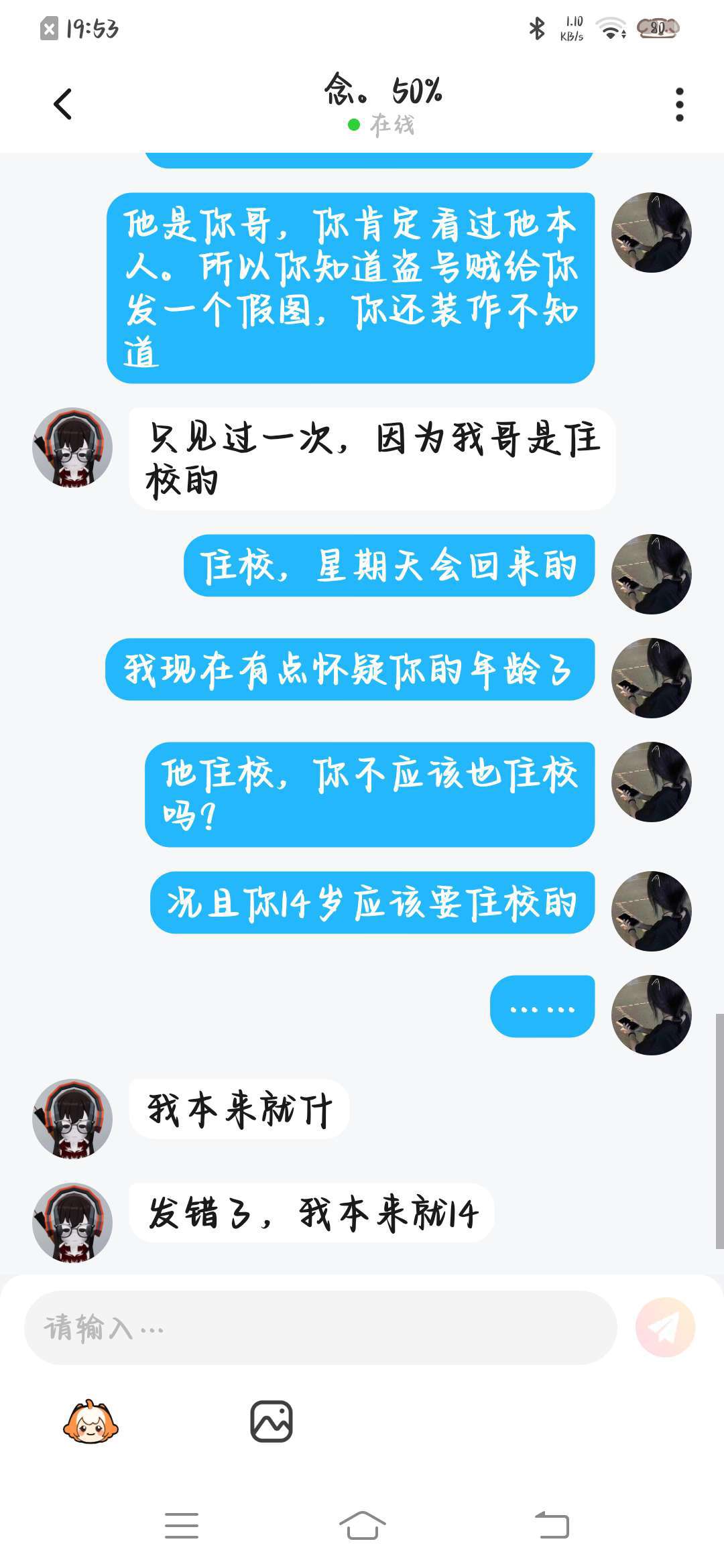Screen dimensions: 724x1568
Task: Attach a picture from the gallery
Action: point(271,1421)
